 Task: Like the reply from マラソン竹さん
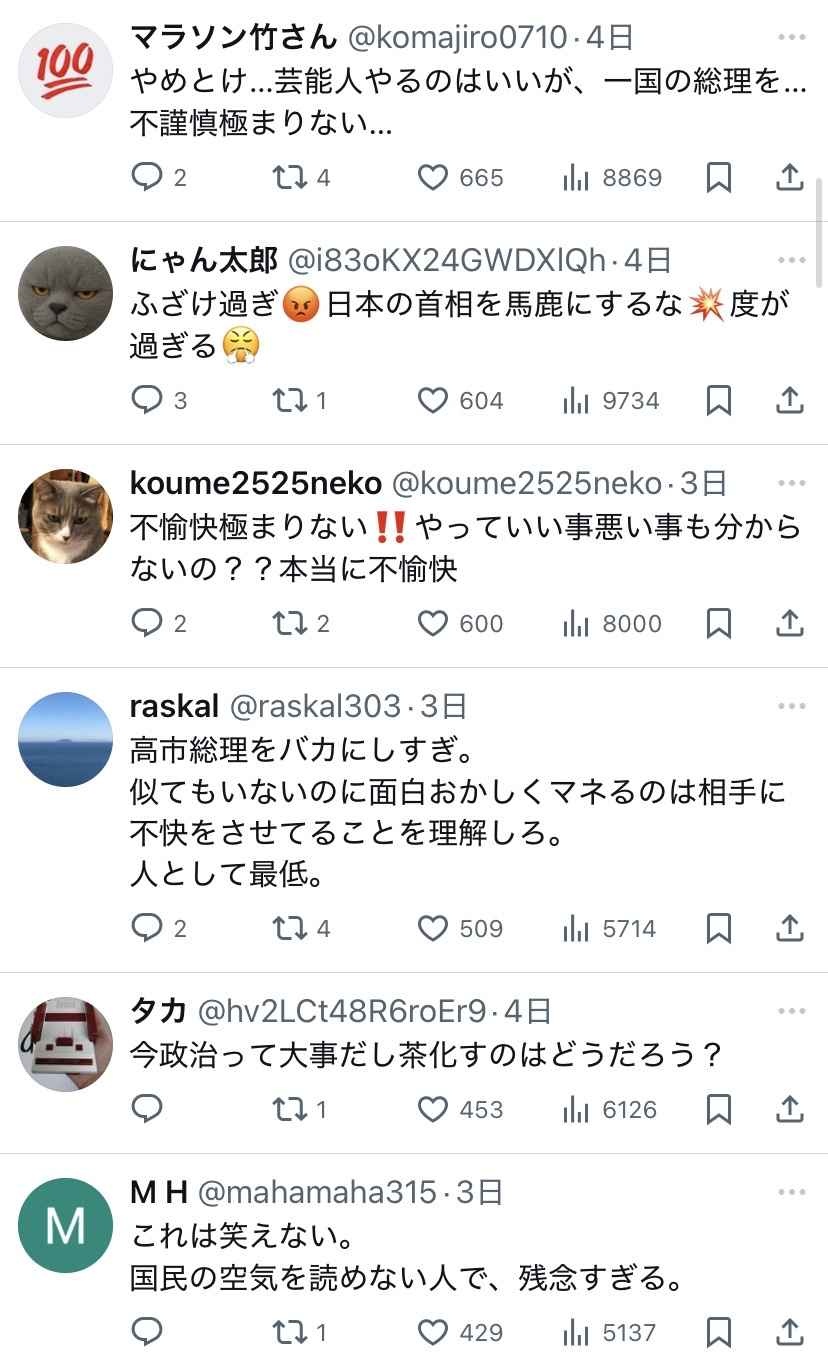point(433,178)
